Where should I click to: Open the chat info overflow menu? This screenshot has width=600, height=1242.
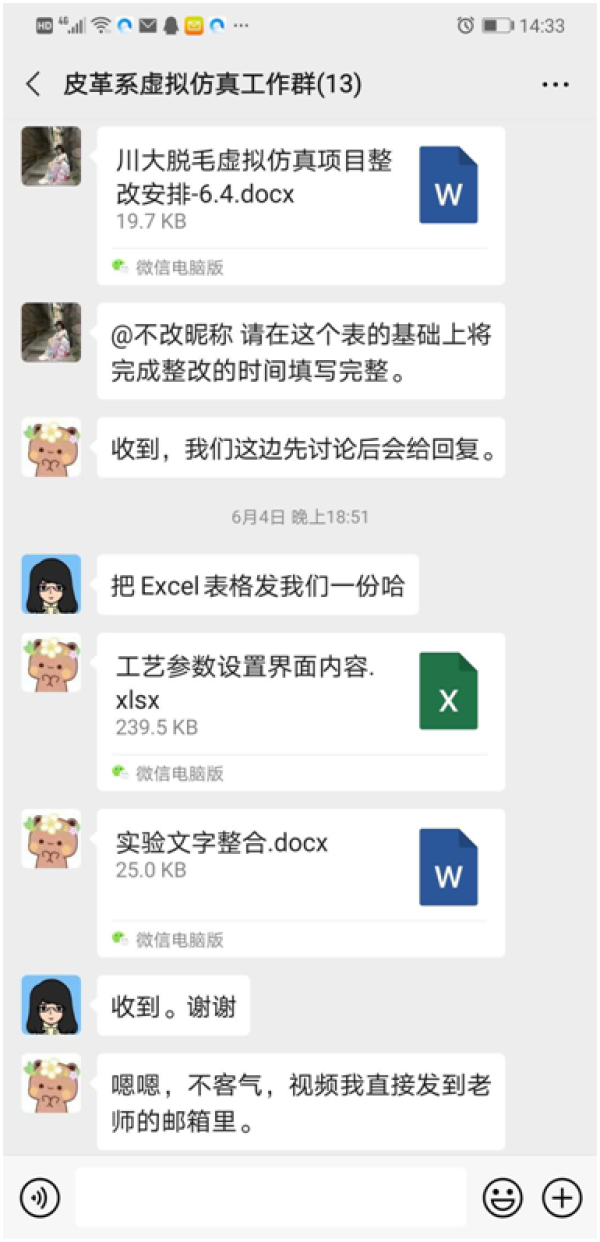click(x=555, y=85)
